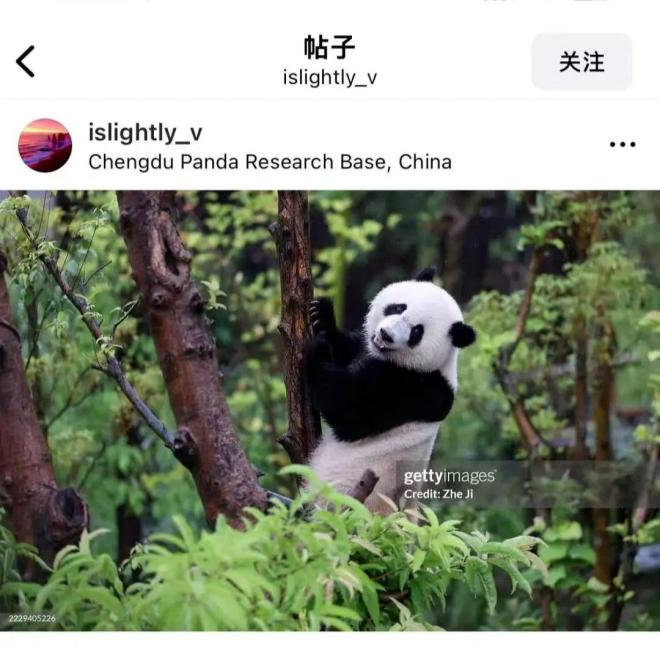Open the post's three-dot overflow menu
The height and width of the screenshot is (647, 660).
[x=622, y=145]
